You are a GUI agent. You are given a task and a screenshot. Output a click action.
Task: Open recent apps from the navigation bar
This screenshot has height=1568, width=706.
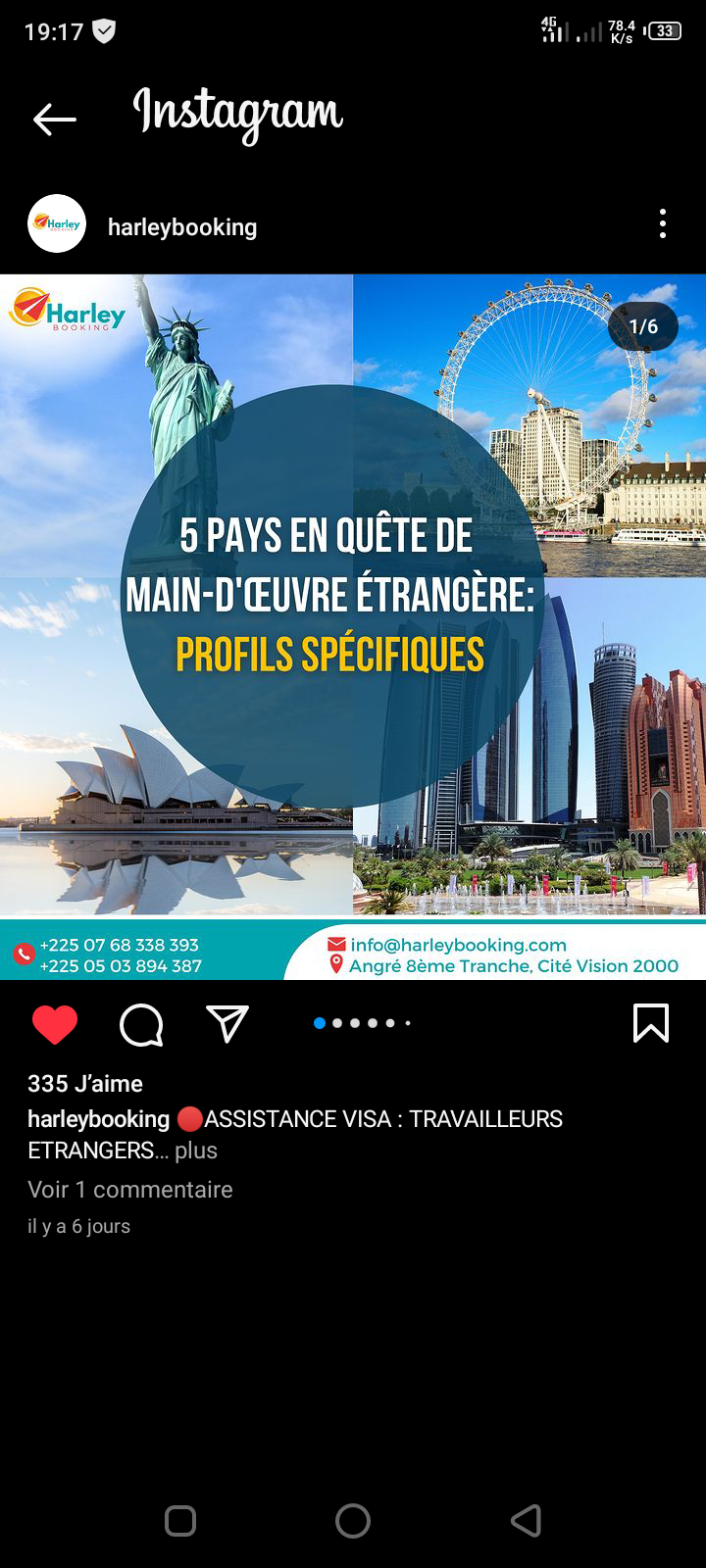180,1521
